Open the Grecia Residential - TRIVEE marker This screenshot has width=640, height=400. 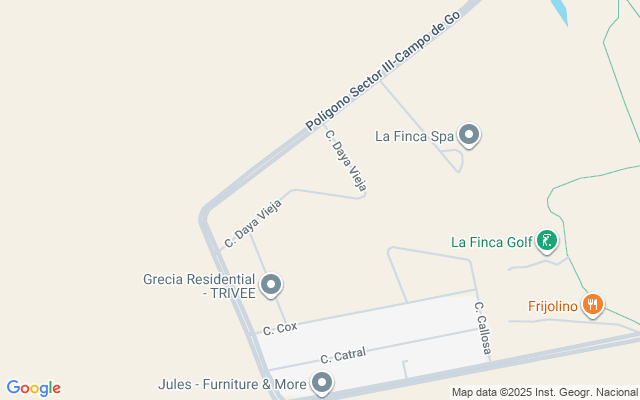[271, 285]
